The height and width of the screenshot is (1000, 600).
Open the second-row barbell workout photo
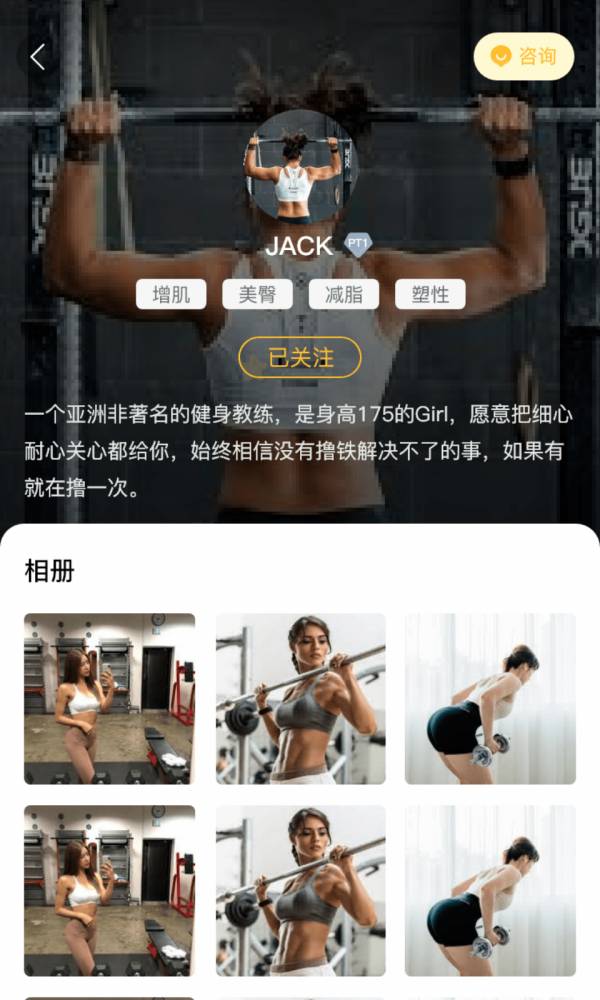click(x=300, y=891)
